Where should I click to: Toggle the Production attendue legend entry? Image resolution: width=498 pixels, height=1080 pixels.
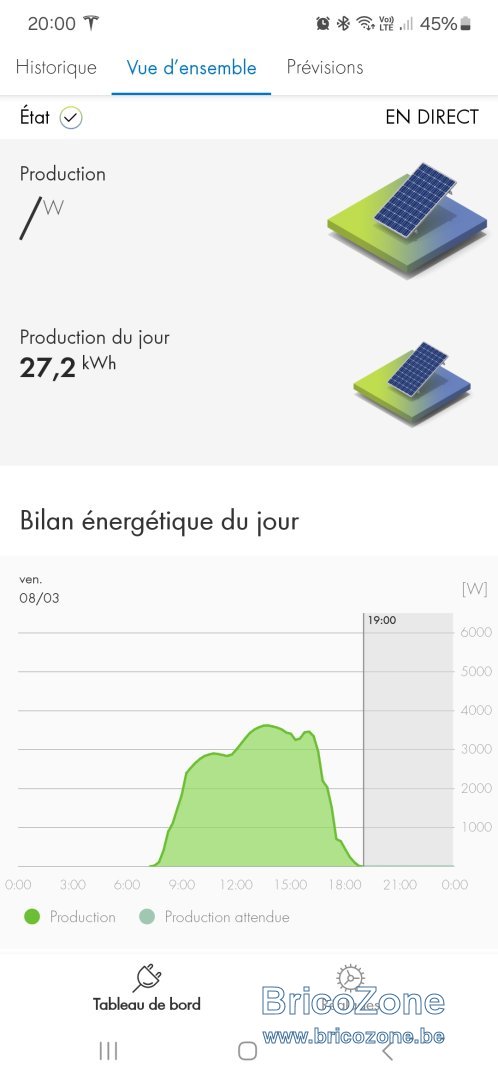214,917
